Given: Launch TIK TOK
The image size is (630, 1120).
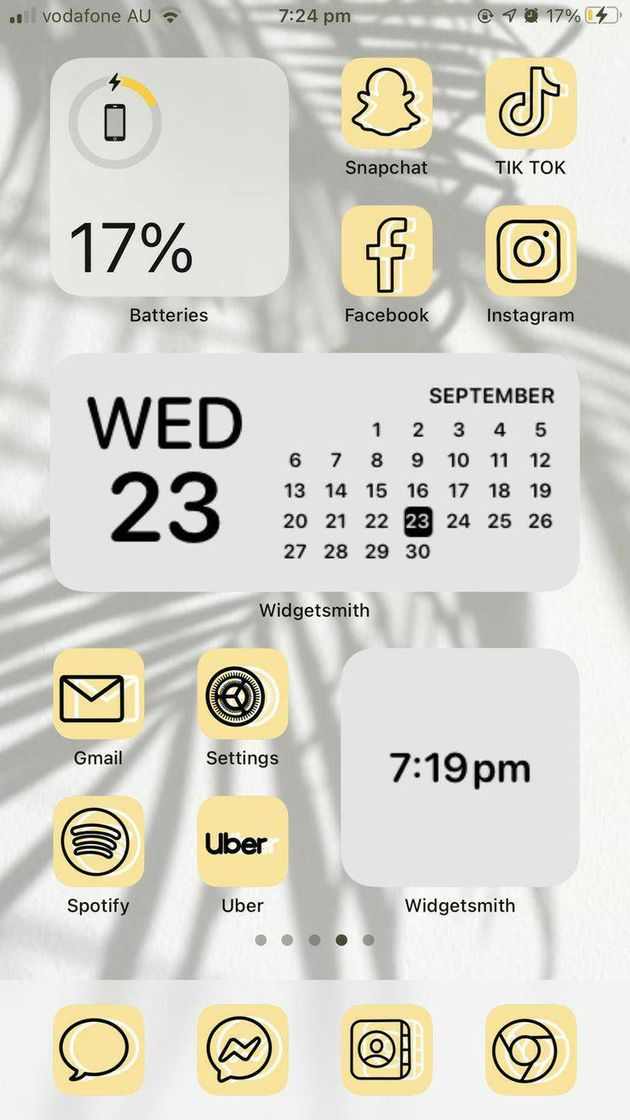Looking at the screenshot, I should point(530,104).
